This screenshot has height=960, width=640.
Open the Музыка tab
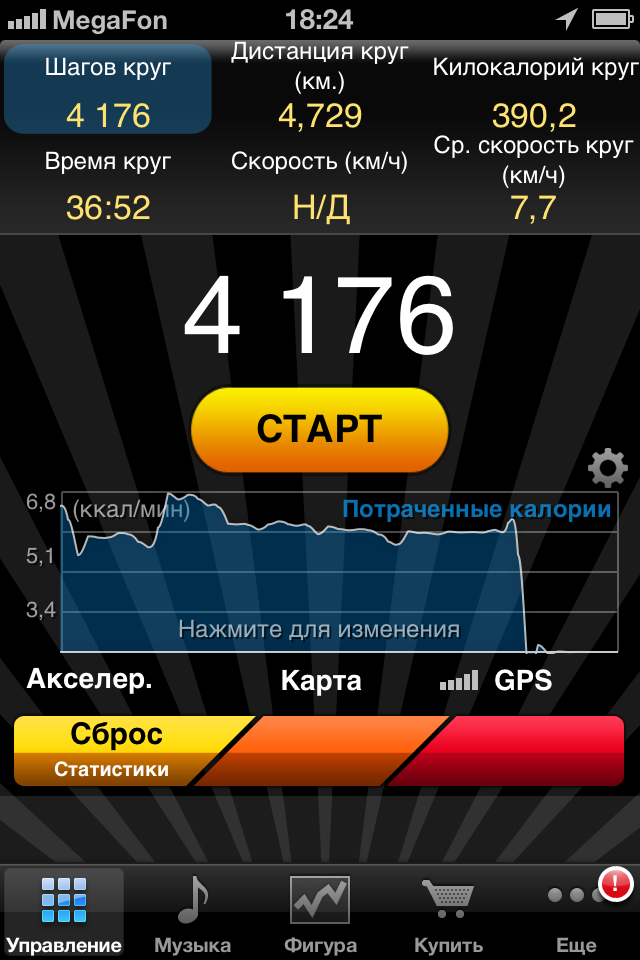pyautogui.click(x=192, y=912)
